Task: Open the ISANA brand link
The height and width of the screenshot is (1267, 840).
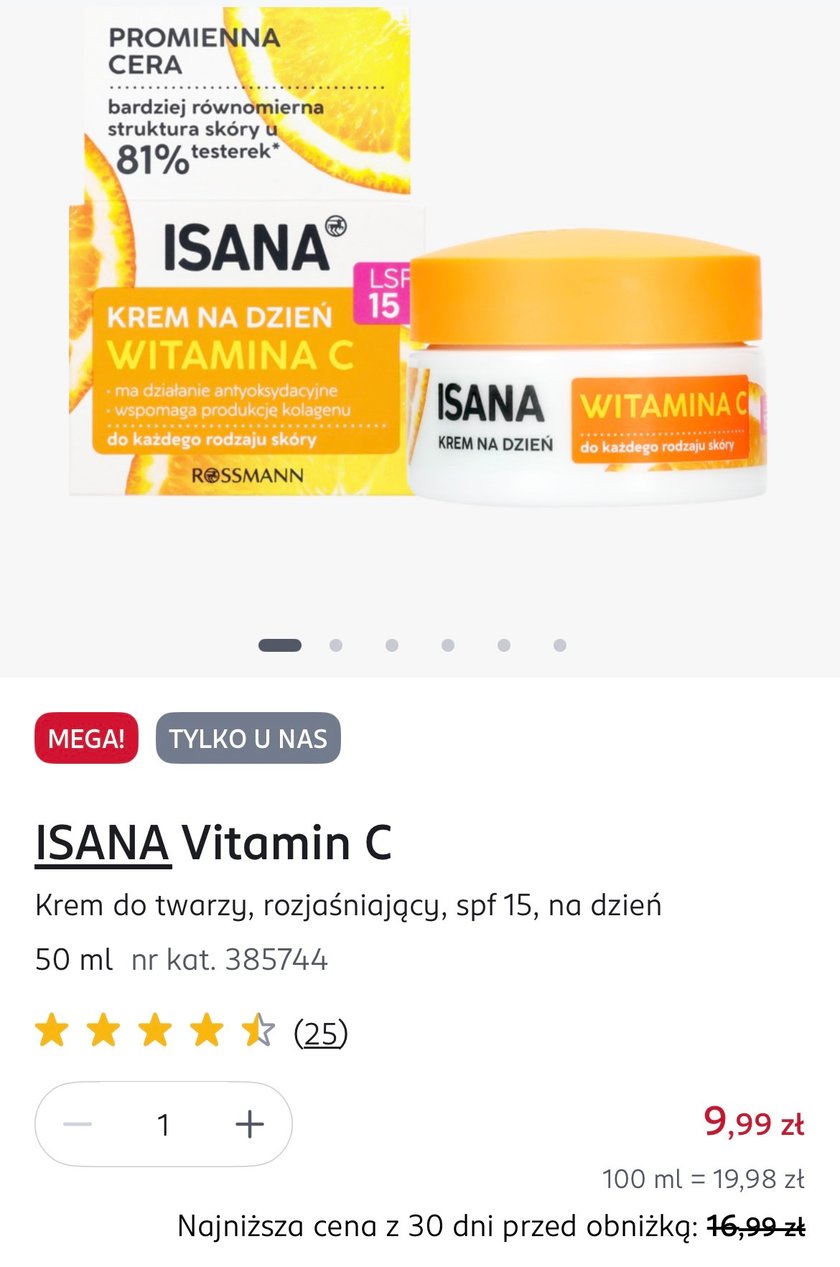Action: pyautogui.click(x=103, y=843)
